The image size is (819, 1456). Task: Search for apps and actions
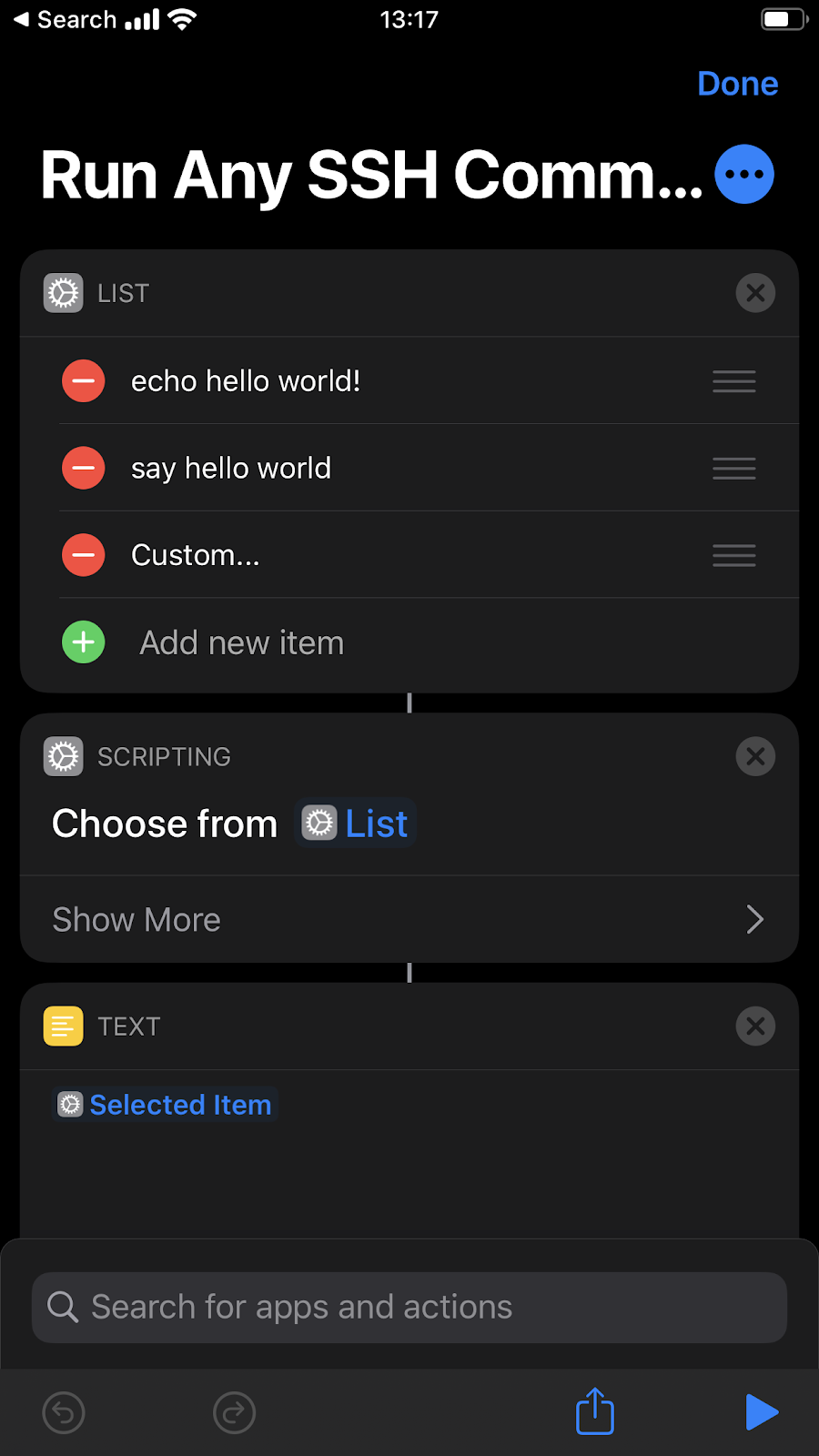click(409, 1308)
